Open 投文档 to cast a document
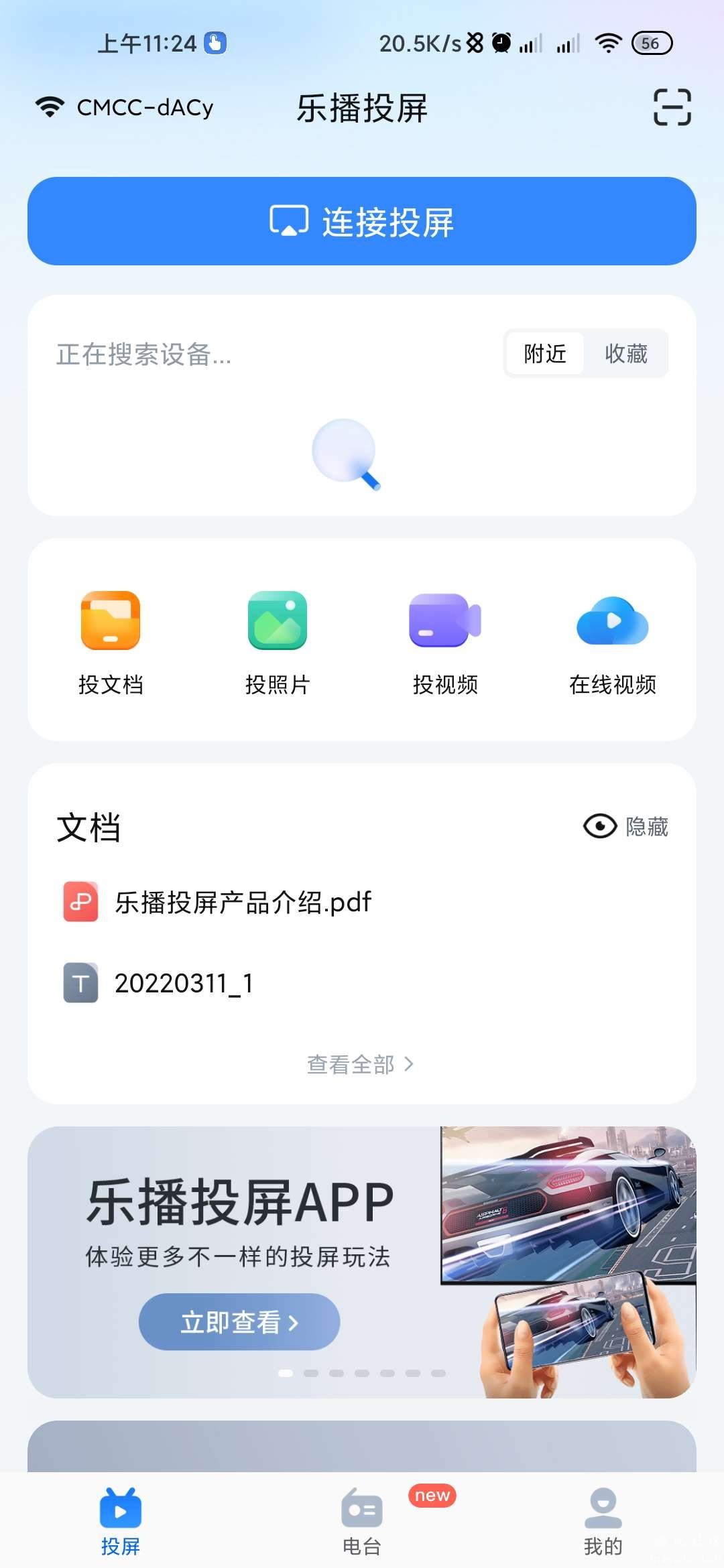This screenshot has width=724, height=1568. tap(111, 641)
